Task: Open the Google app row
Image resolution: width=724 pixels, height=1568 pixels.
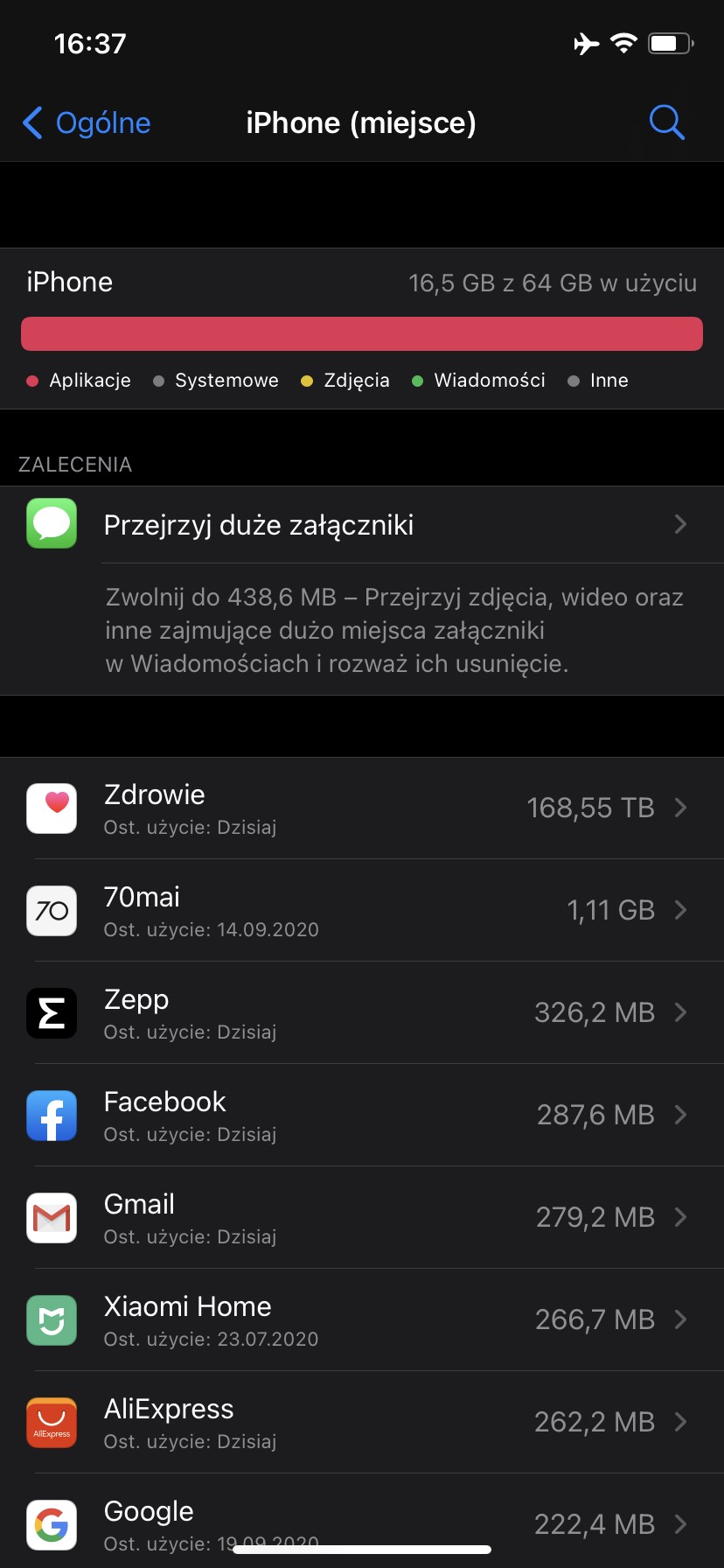Action: (x=362, y=1522)
